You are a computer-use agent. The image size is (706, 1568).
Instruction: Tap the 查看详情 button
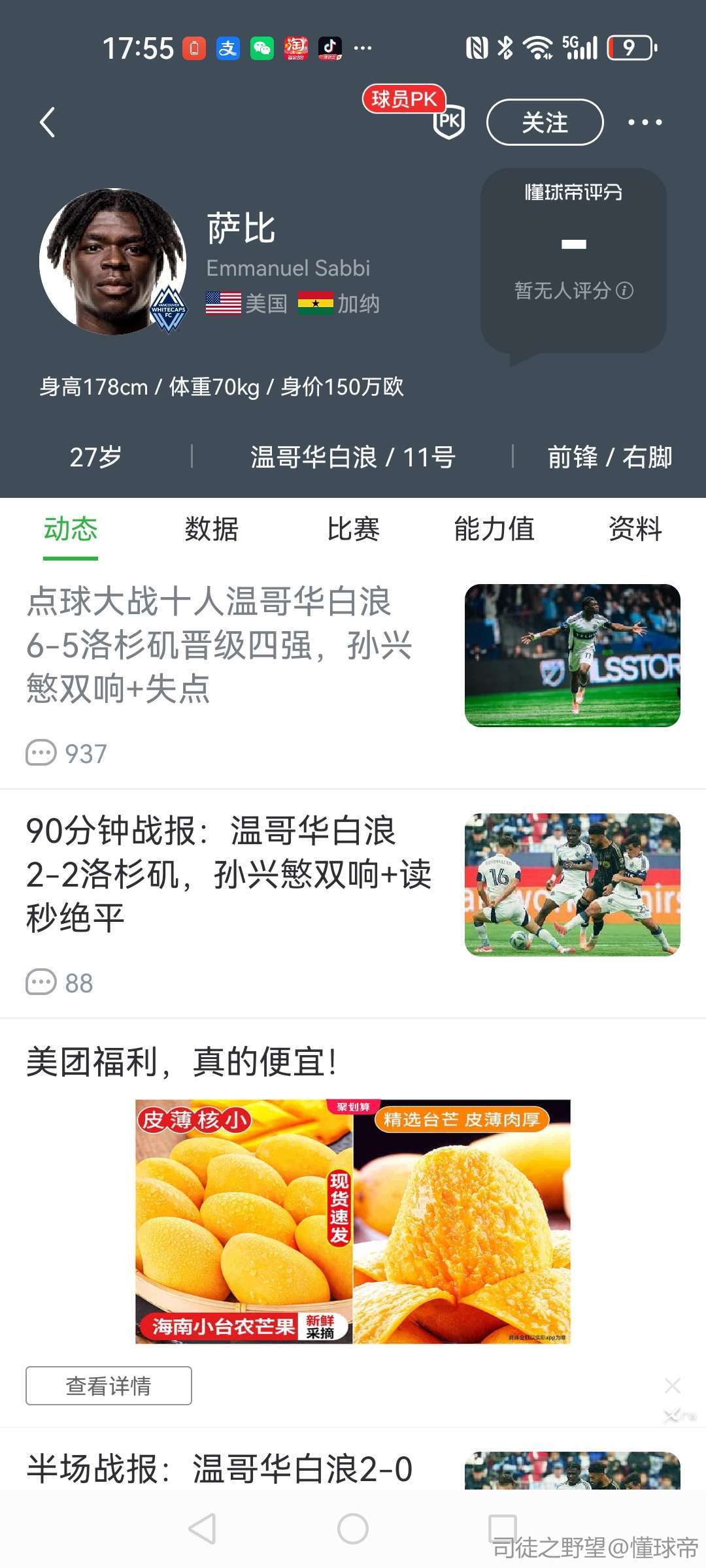tap(109, 1385)
